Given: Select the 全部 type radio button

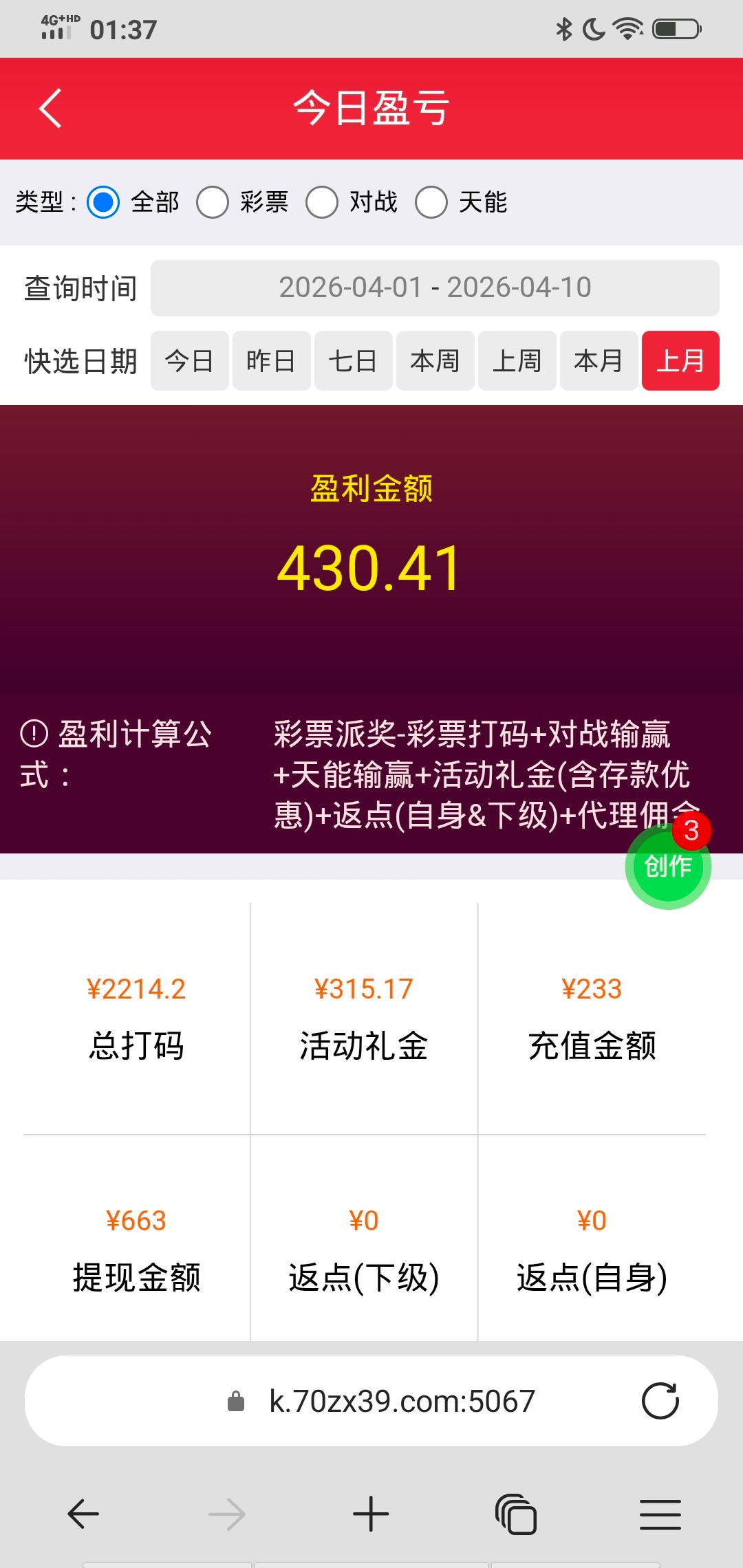Looking at the screenshot, I should (x=103, y=202).
